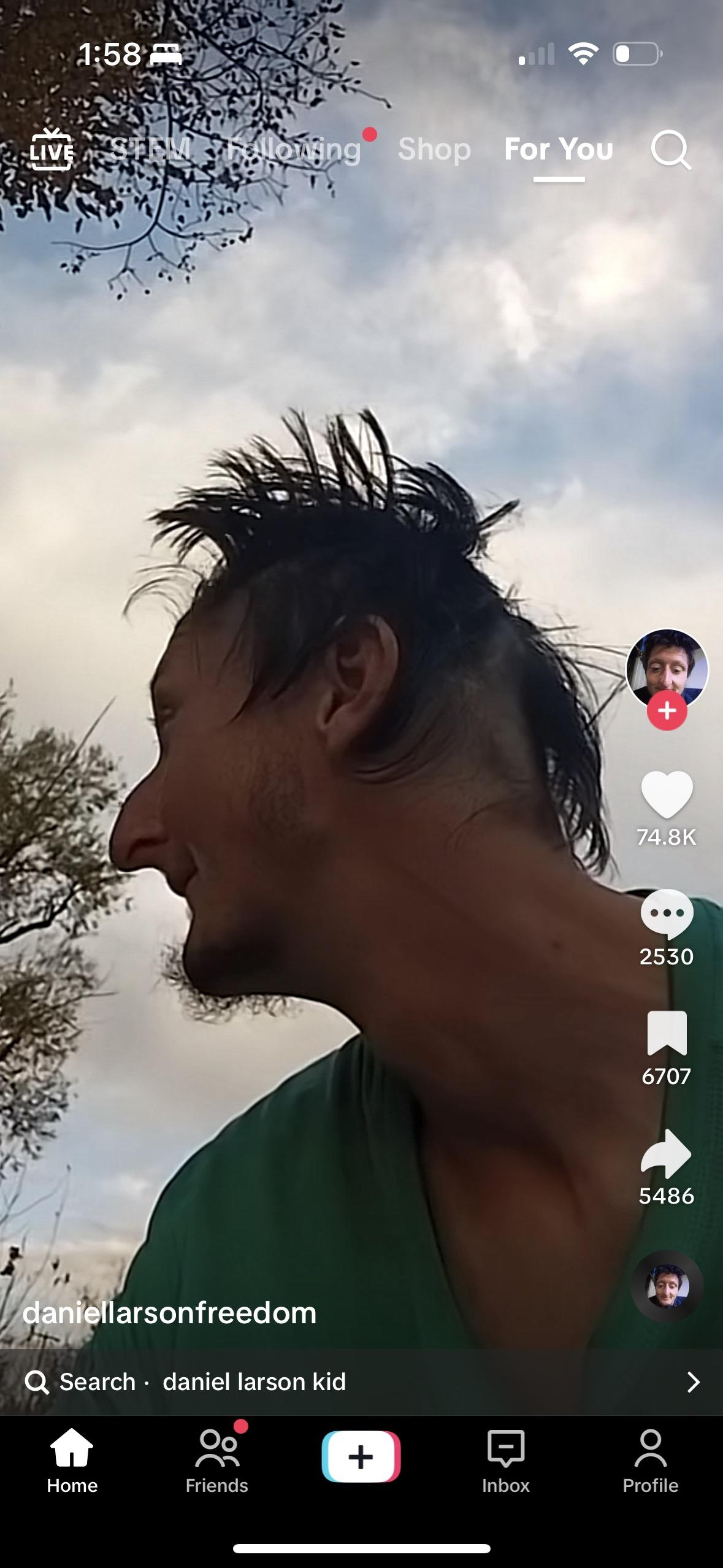Viewport: 723px width, 1568px height.
Task: Open the spinning sound disc
Action: click(x=667, y=1285)
